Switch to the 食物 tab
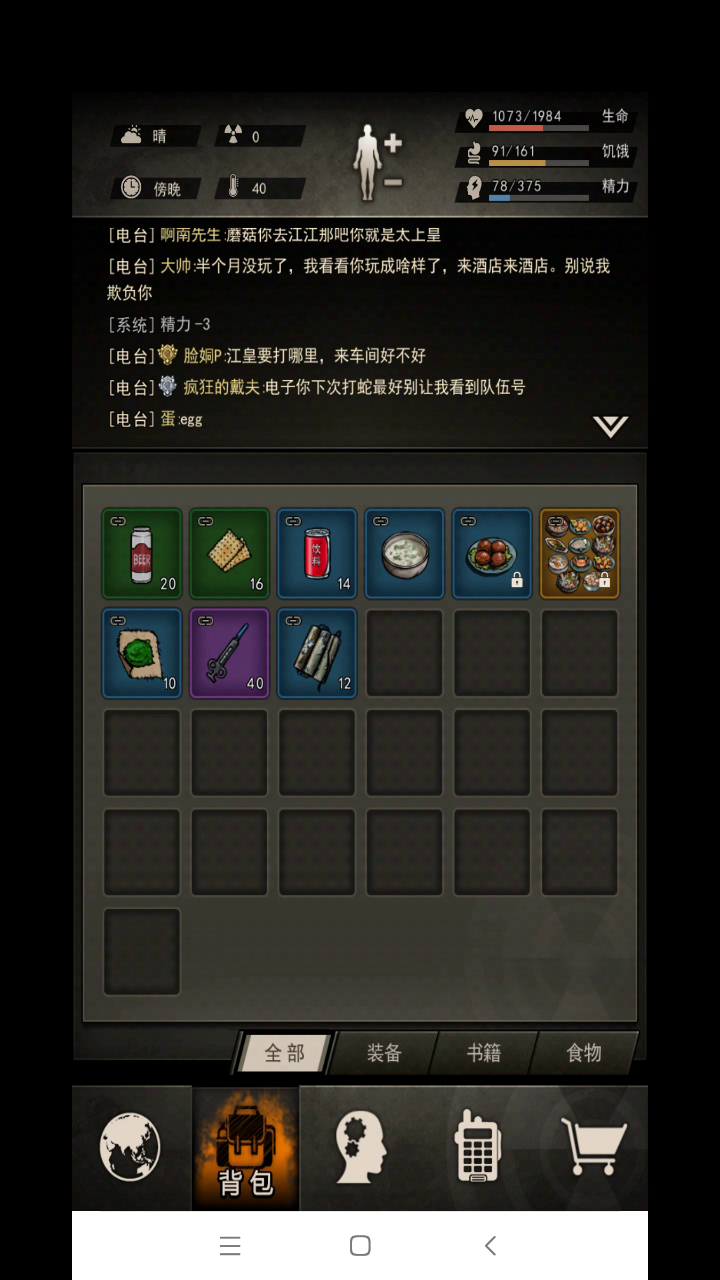The height and width of the screenshot is (1280, 720). [x=584, y=1053]
